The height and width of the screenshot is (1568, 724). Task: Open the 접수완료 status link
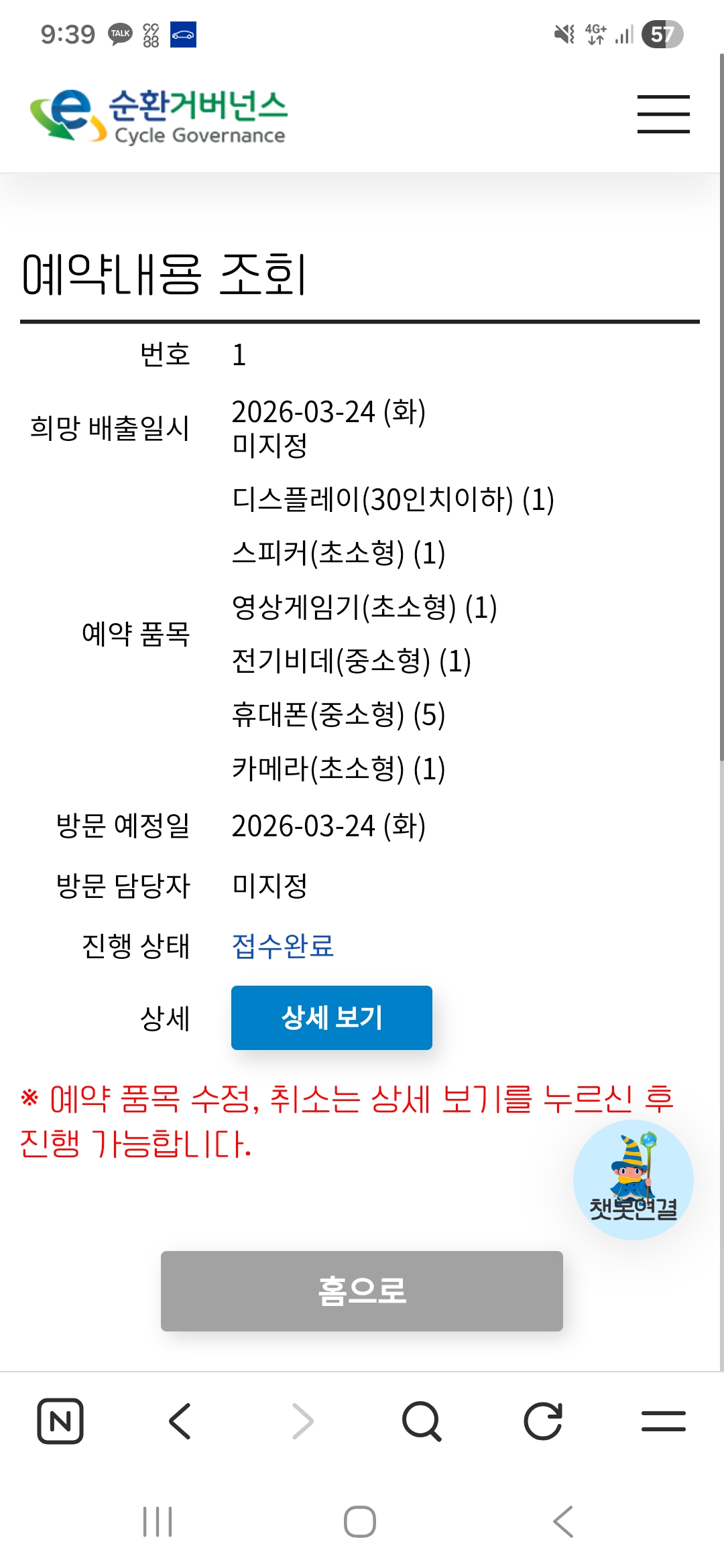[282, 945]
